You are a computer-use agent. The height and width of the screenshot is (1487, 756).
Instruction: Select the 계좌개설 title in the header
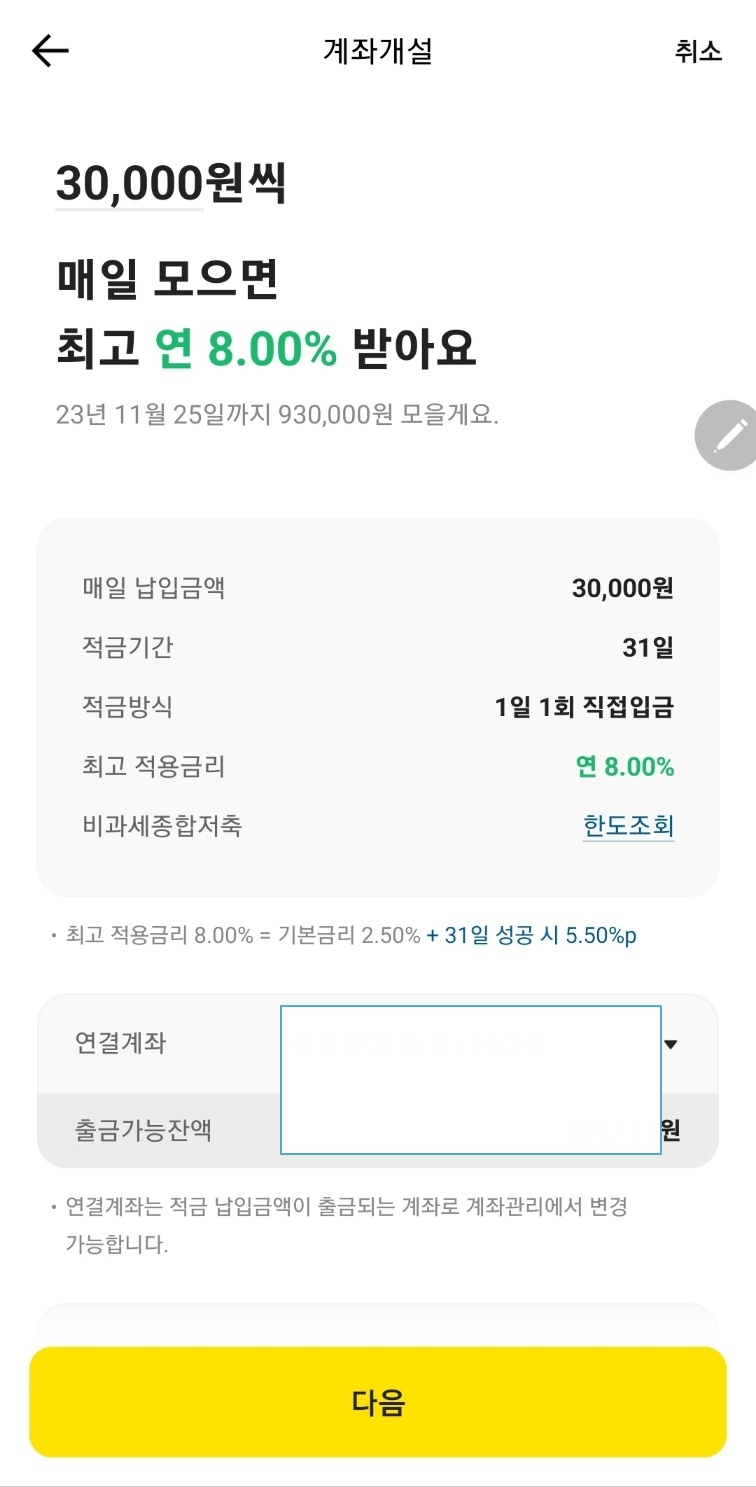377,51
